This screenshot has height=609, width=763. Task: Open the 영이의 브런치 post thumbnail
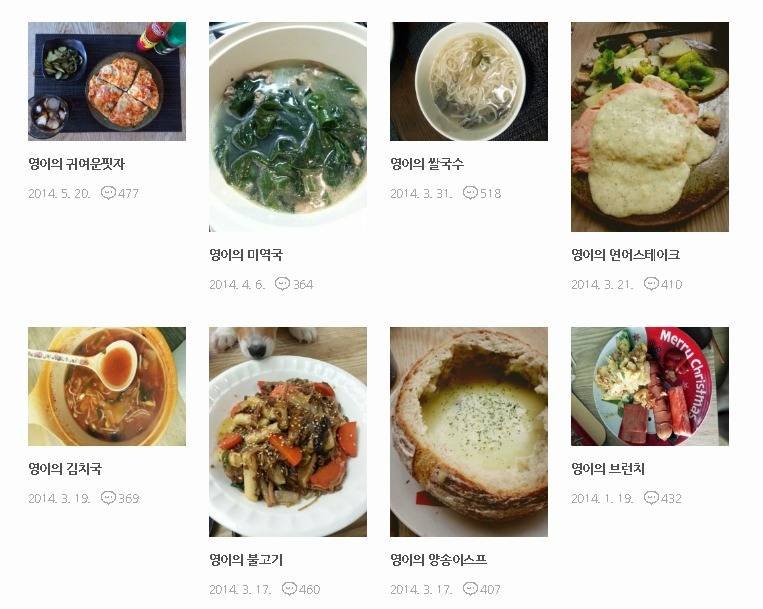click(649, 386)
